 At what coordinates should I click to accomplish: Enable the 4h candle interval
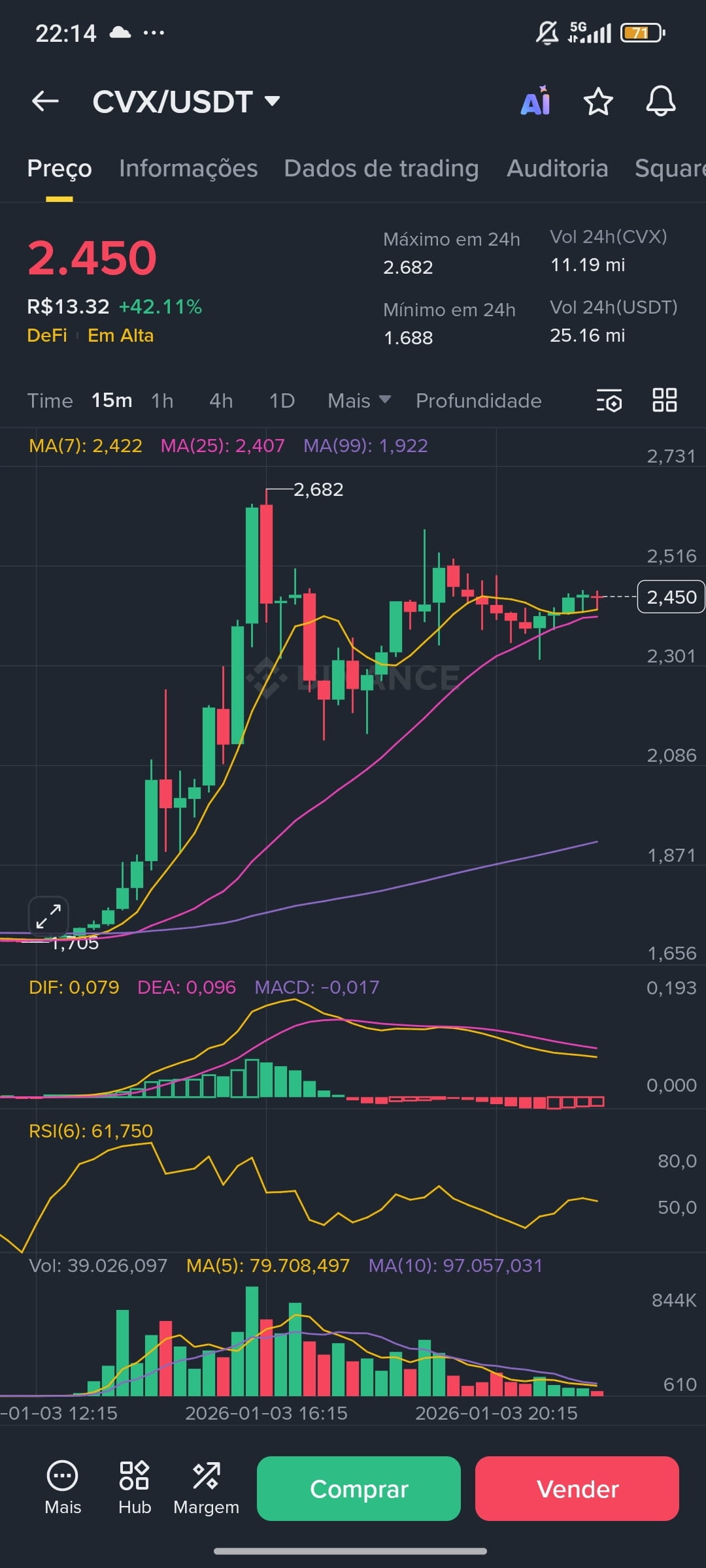point(220,401)
